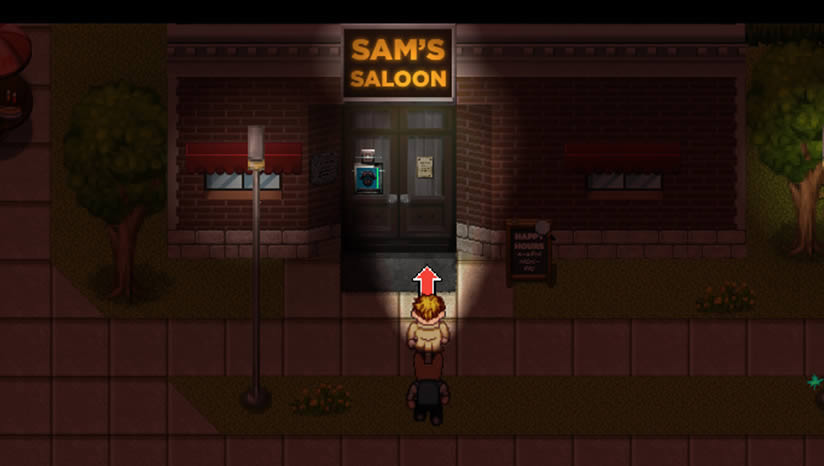Tap the red arrow to enter Sam's Saloon
The image size is (824, 466).
[428, 278]
